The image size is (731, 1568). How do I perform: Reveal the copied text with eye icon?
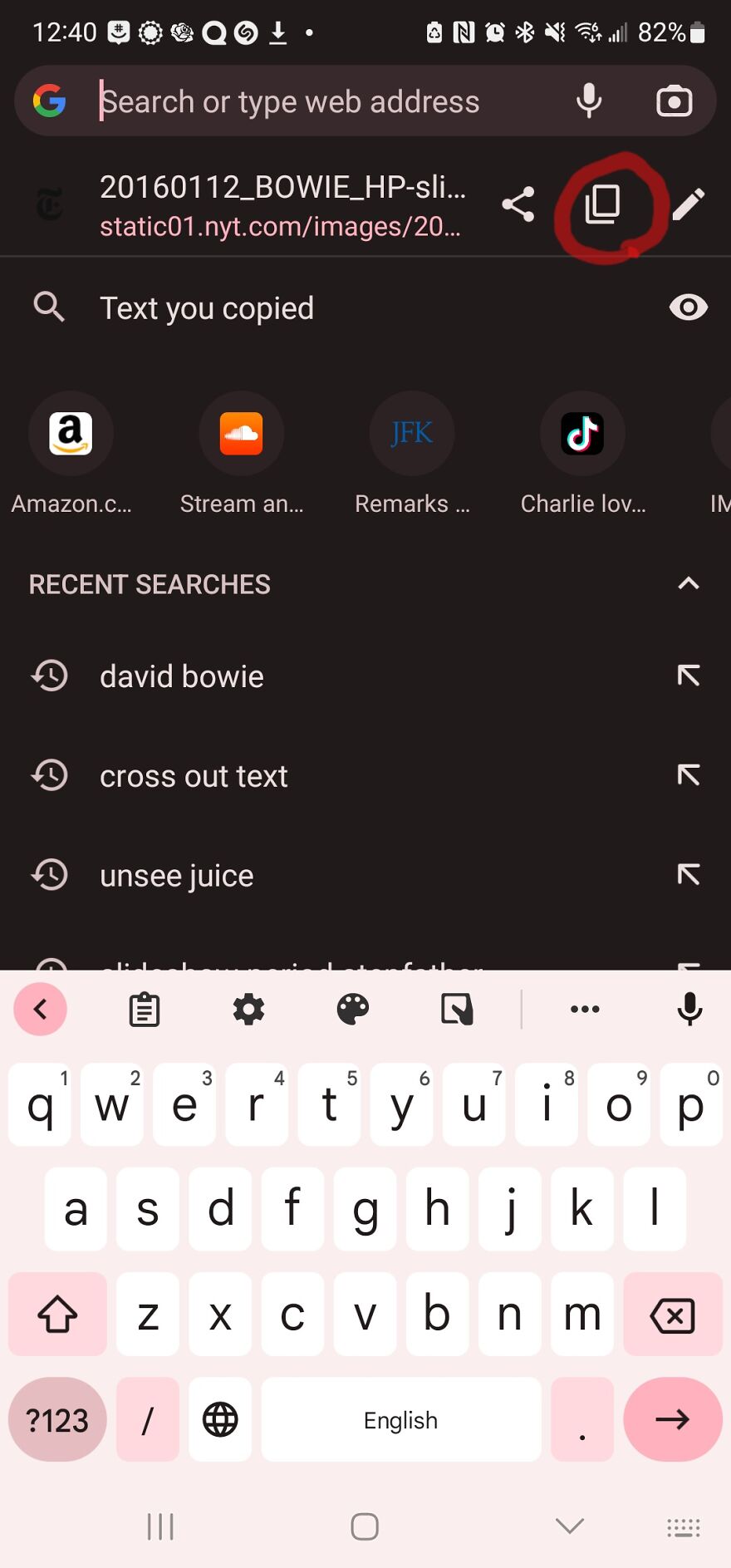coord(688,307)
